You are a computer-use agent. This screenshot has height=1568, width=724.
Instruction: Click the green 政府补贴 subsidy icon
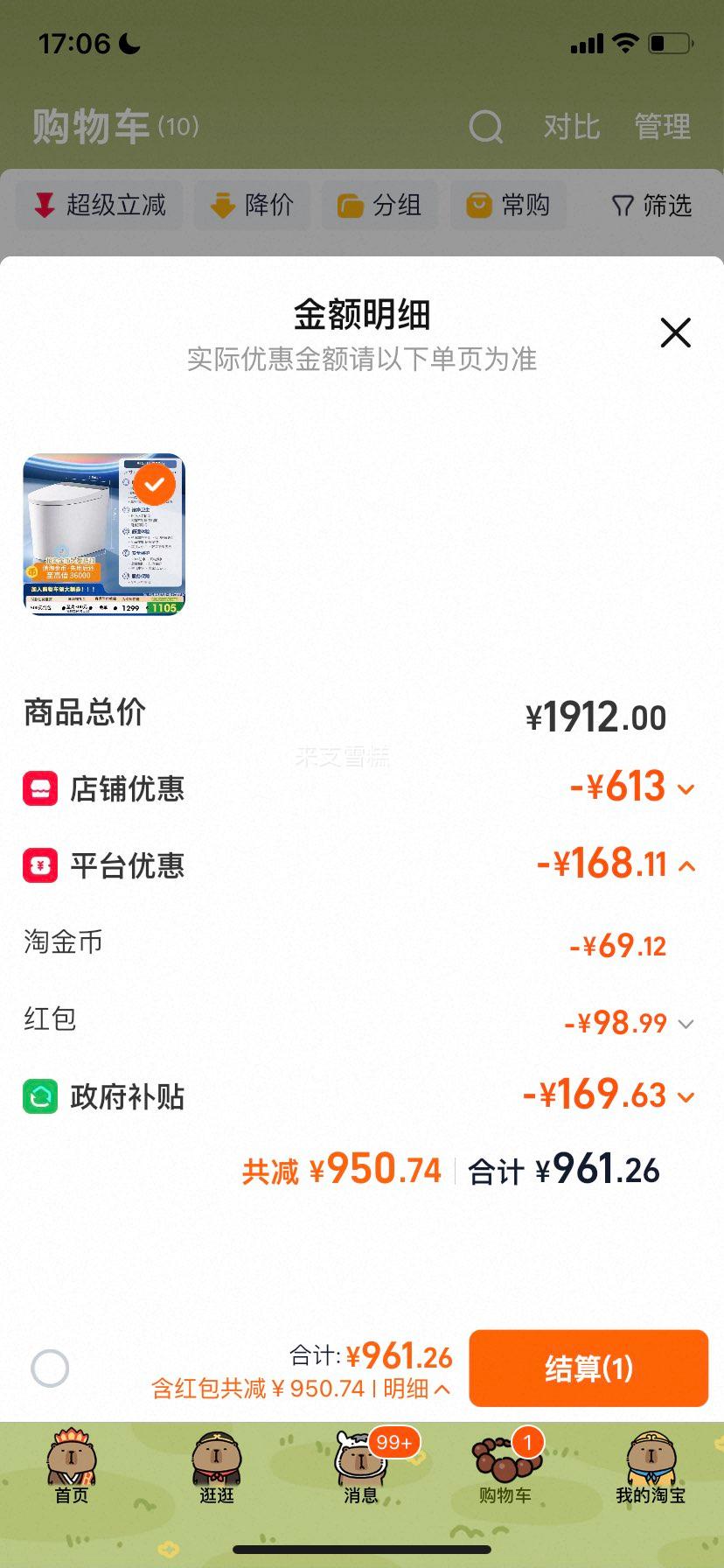41,1096
